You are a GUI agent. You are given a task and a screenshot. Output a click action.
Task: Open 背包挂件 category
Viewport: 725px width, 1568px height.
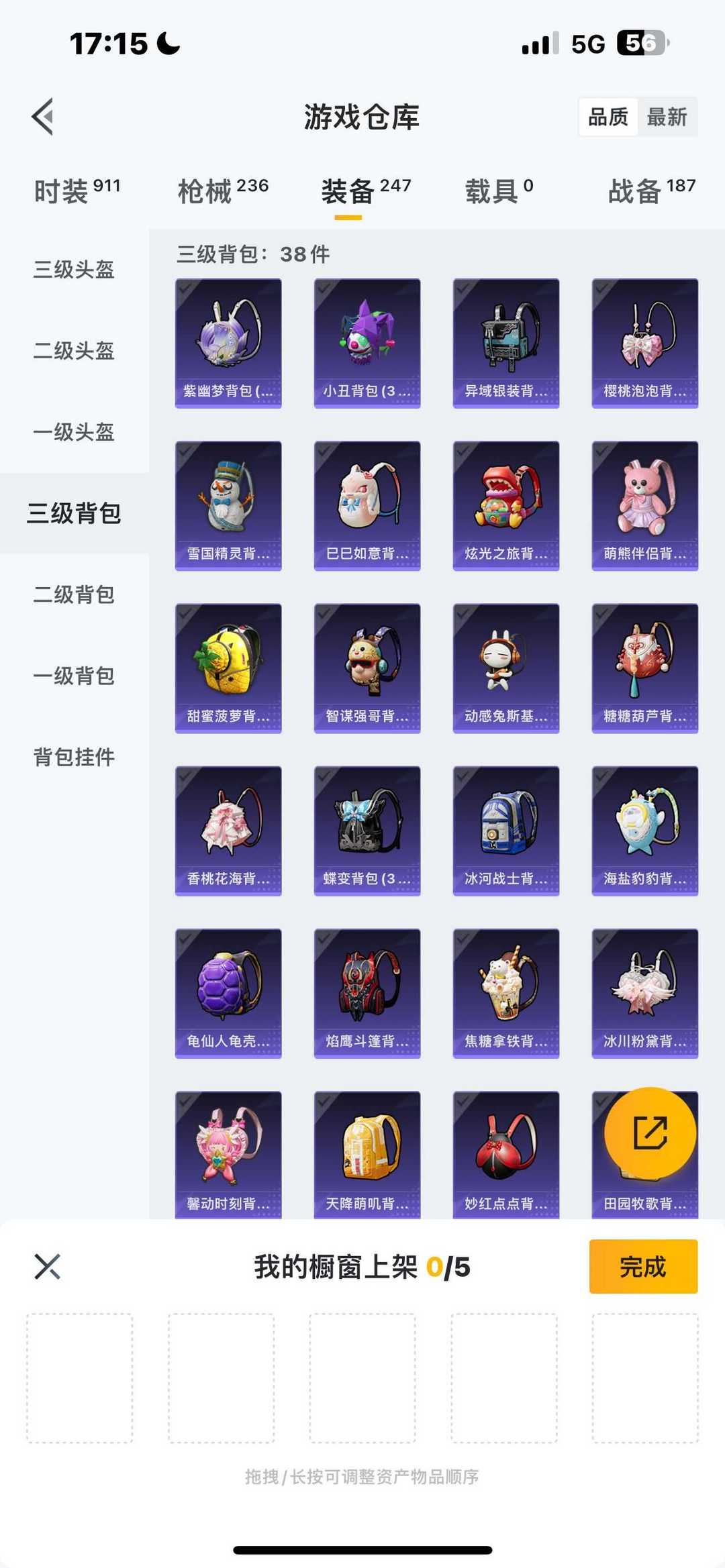click(74, 757)
